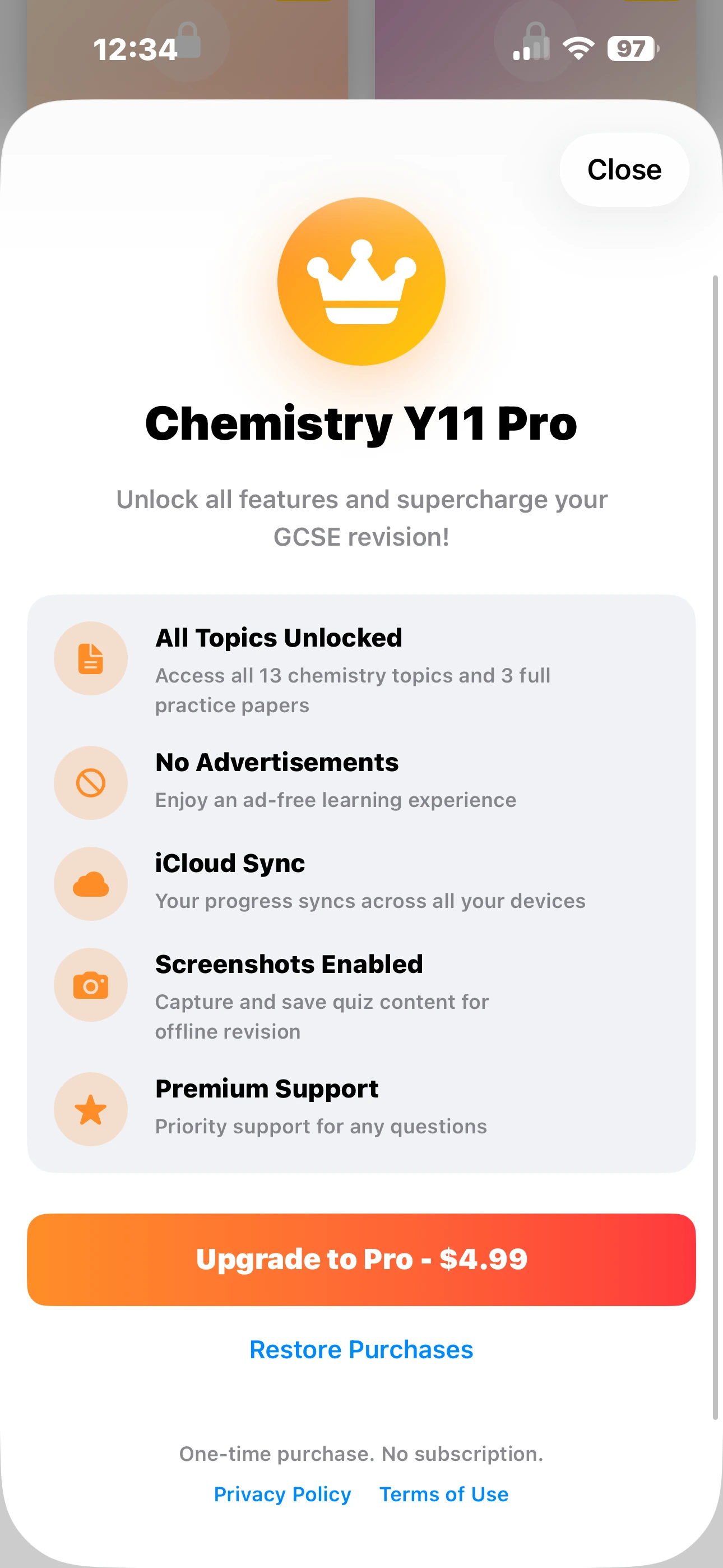Screen dimensions: 723x1568
Task: Click the battery indicator showing 97
Action: click(x=631, y=49)
